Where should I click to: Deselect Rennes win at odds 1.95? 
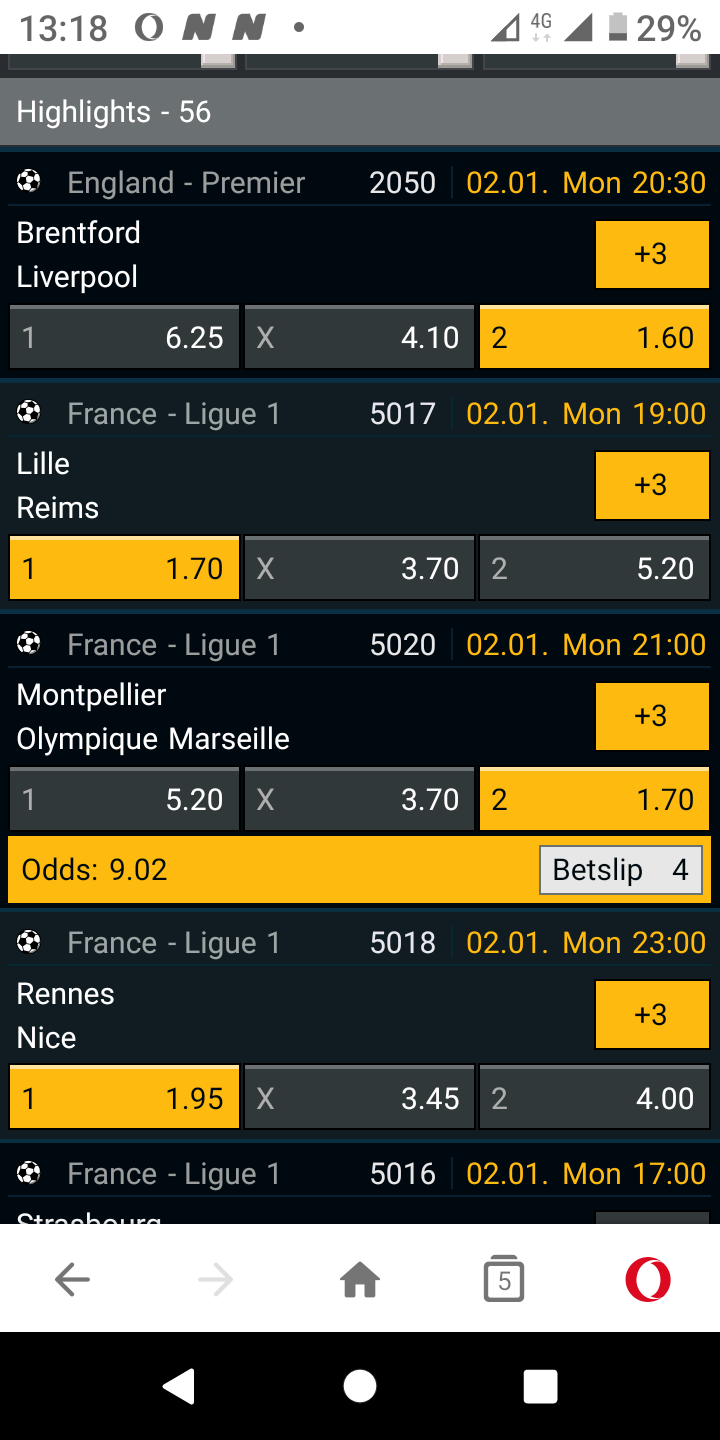[x=124, y=1099]
